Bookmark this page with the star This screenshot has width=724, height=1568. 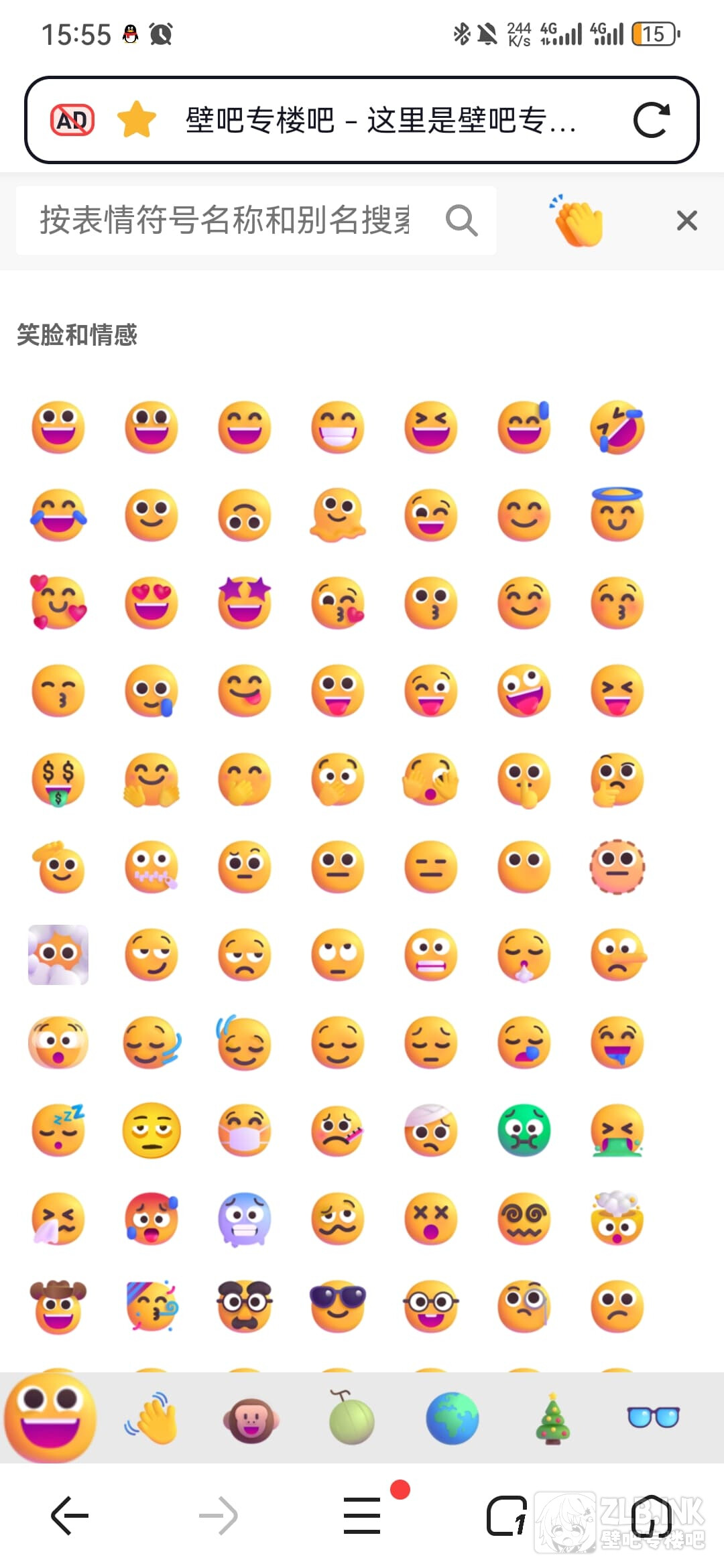pos(136,120)
